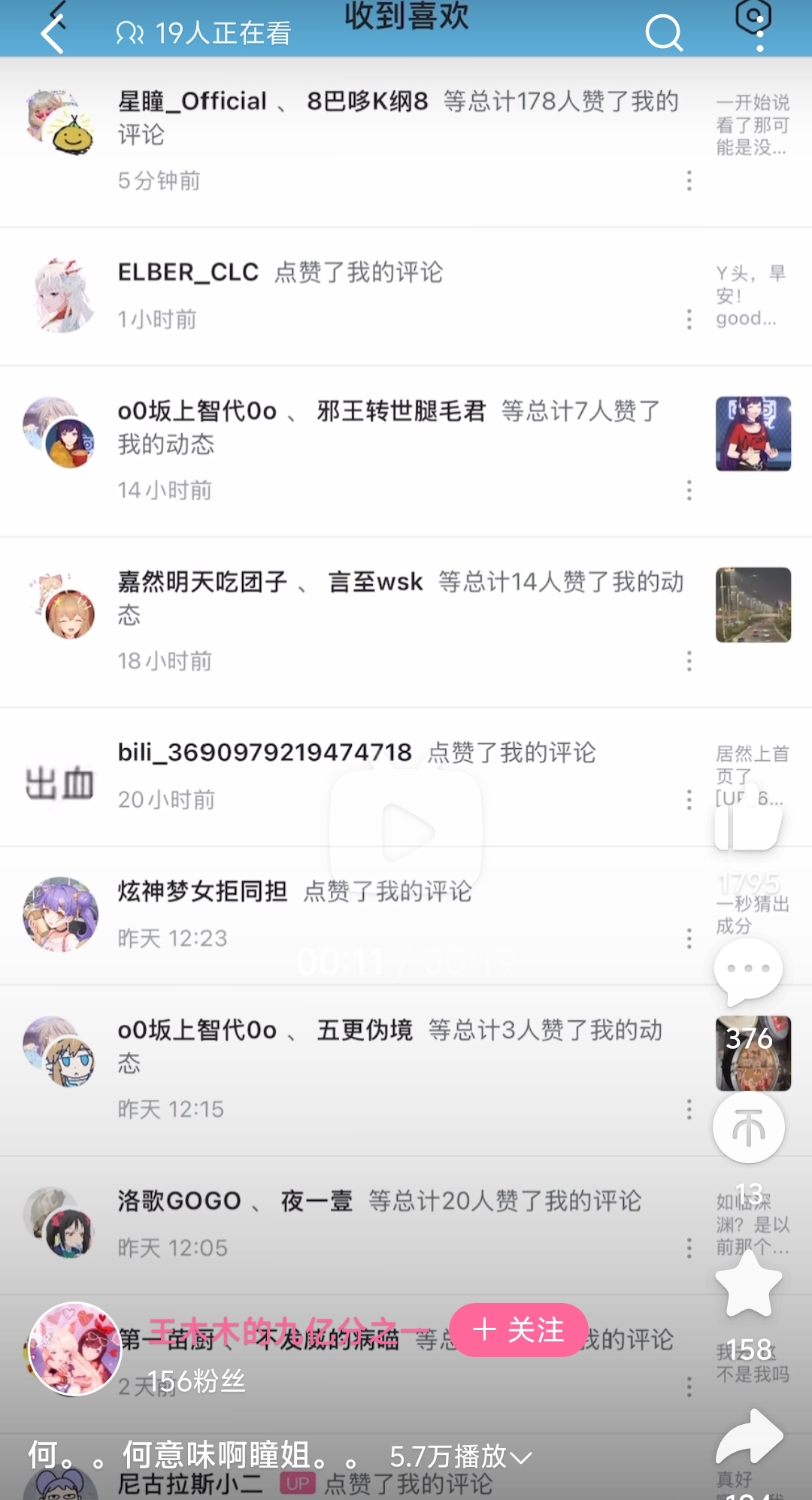Follow the uploader with the 关注 button
812x1500 pixels.
pos(519,1330)
